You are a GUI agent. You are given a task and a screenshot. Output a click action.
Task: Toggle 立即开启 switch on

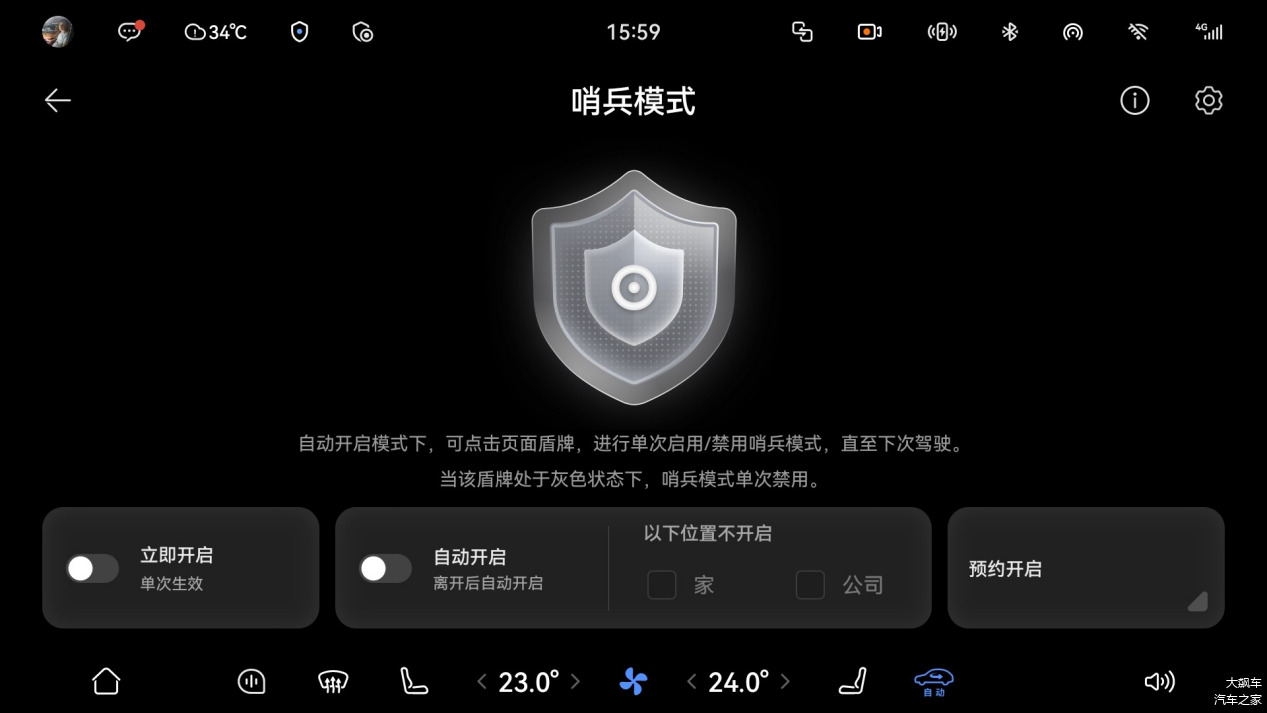coord(93,569)
